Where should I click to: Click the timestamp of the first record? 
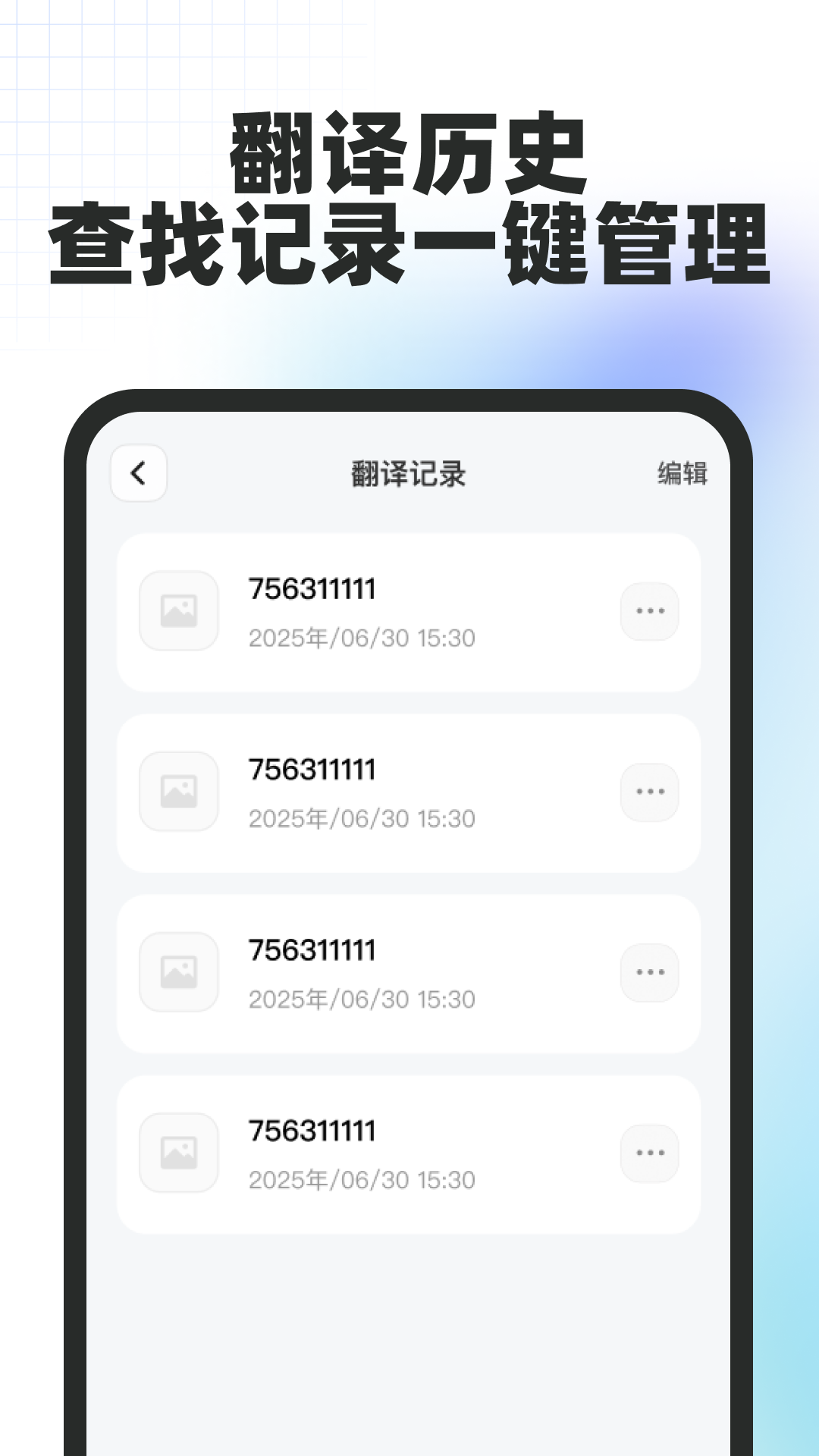tap(362, 639)
